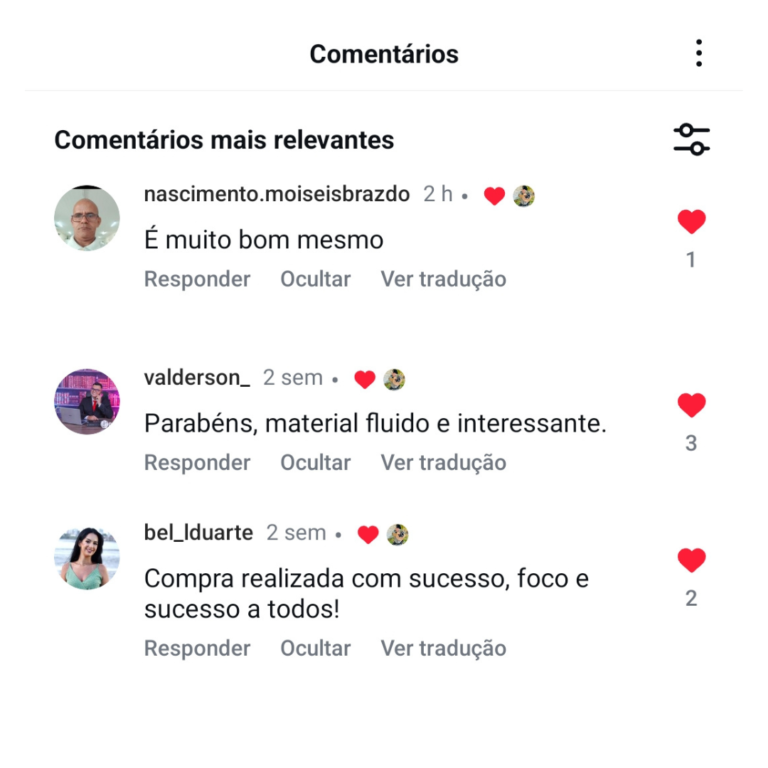Select Ocultar under valderson_'s comment
This screenshot has width=768, height=768.
point(315,463)
